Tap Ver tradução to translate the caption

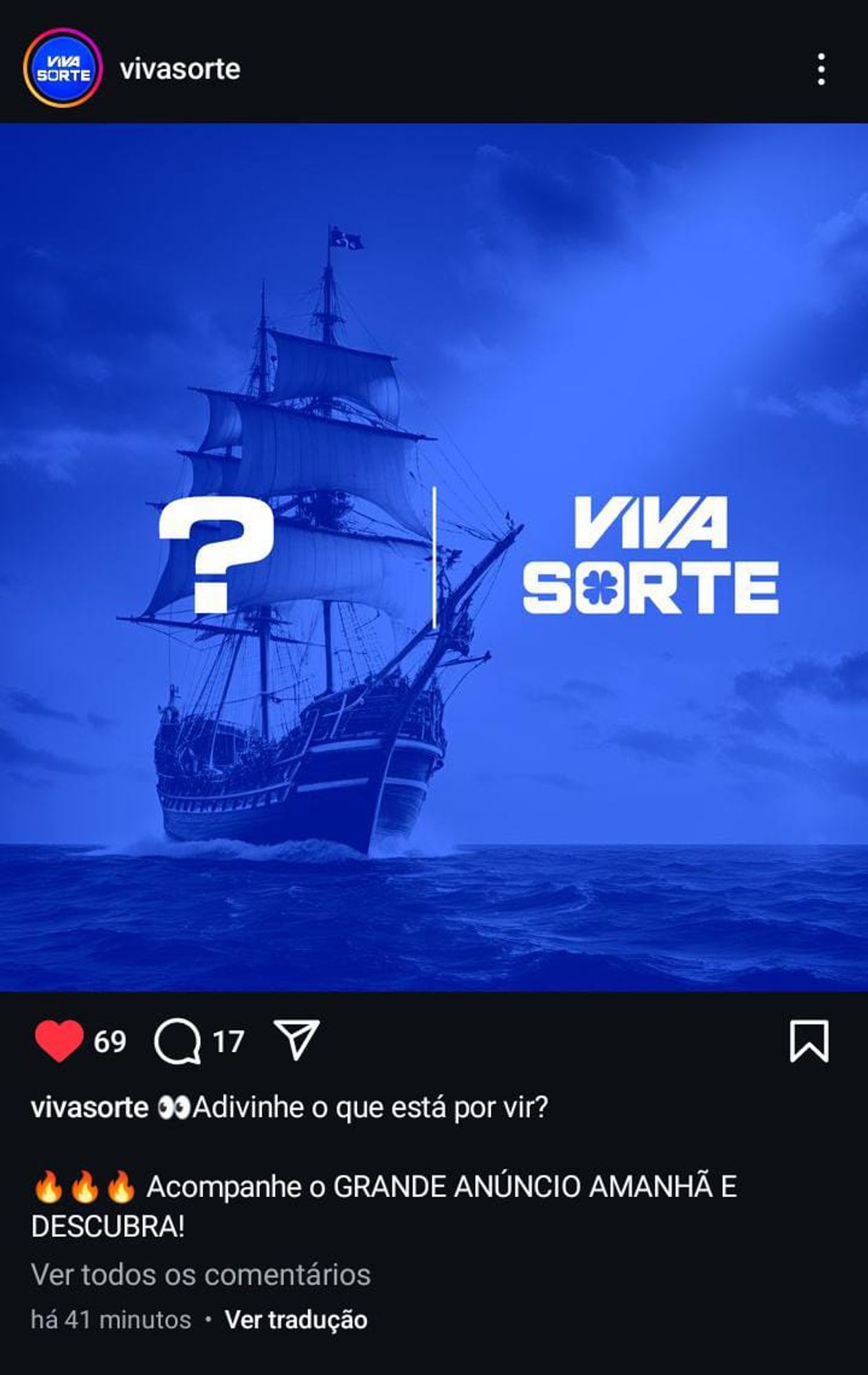click(296, 1319)
